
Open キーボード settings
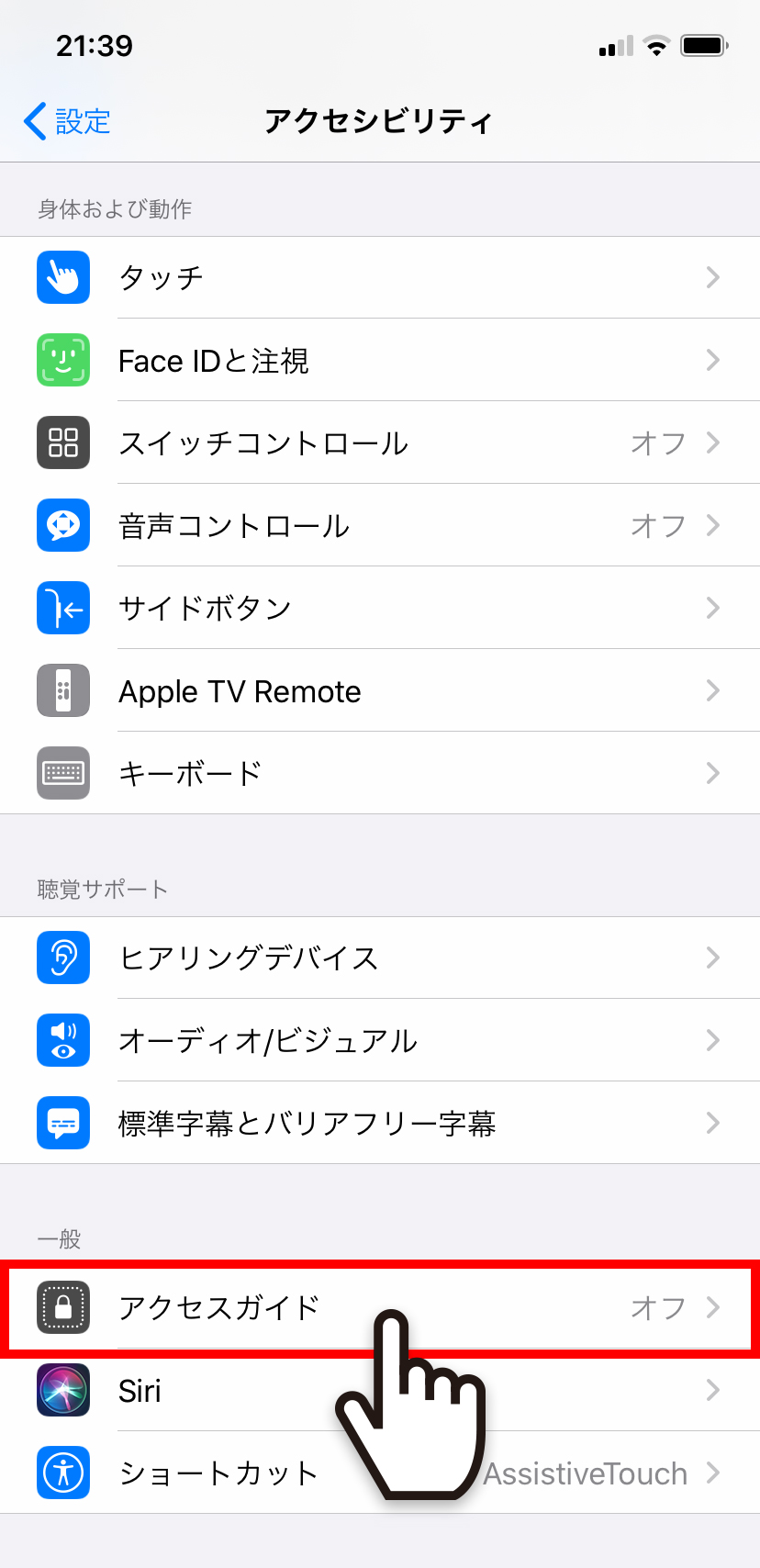(380, 773)
